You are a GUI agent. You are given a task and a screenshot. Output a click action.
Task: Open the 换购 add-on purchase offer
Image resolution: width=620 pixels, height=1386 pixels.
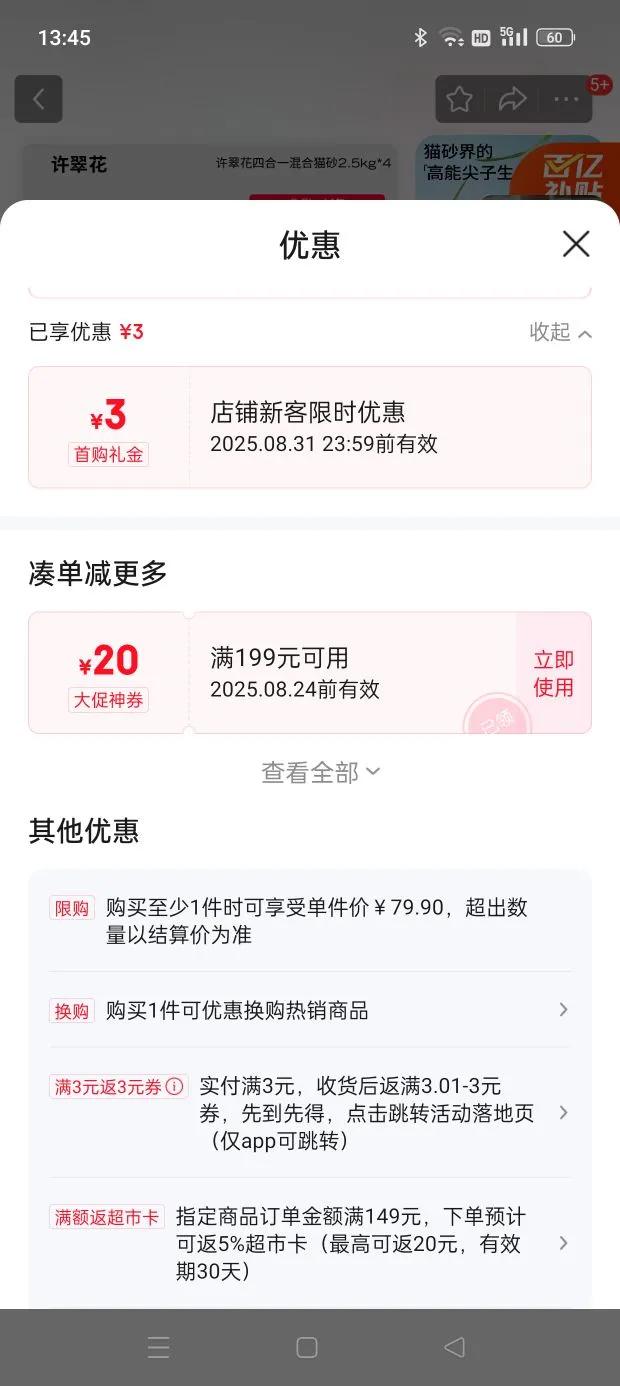[x=310, y=1010]
